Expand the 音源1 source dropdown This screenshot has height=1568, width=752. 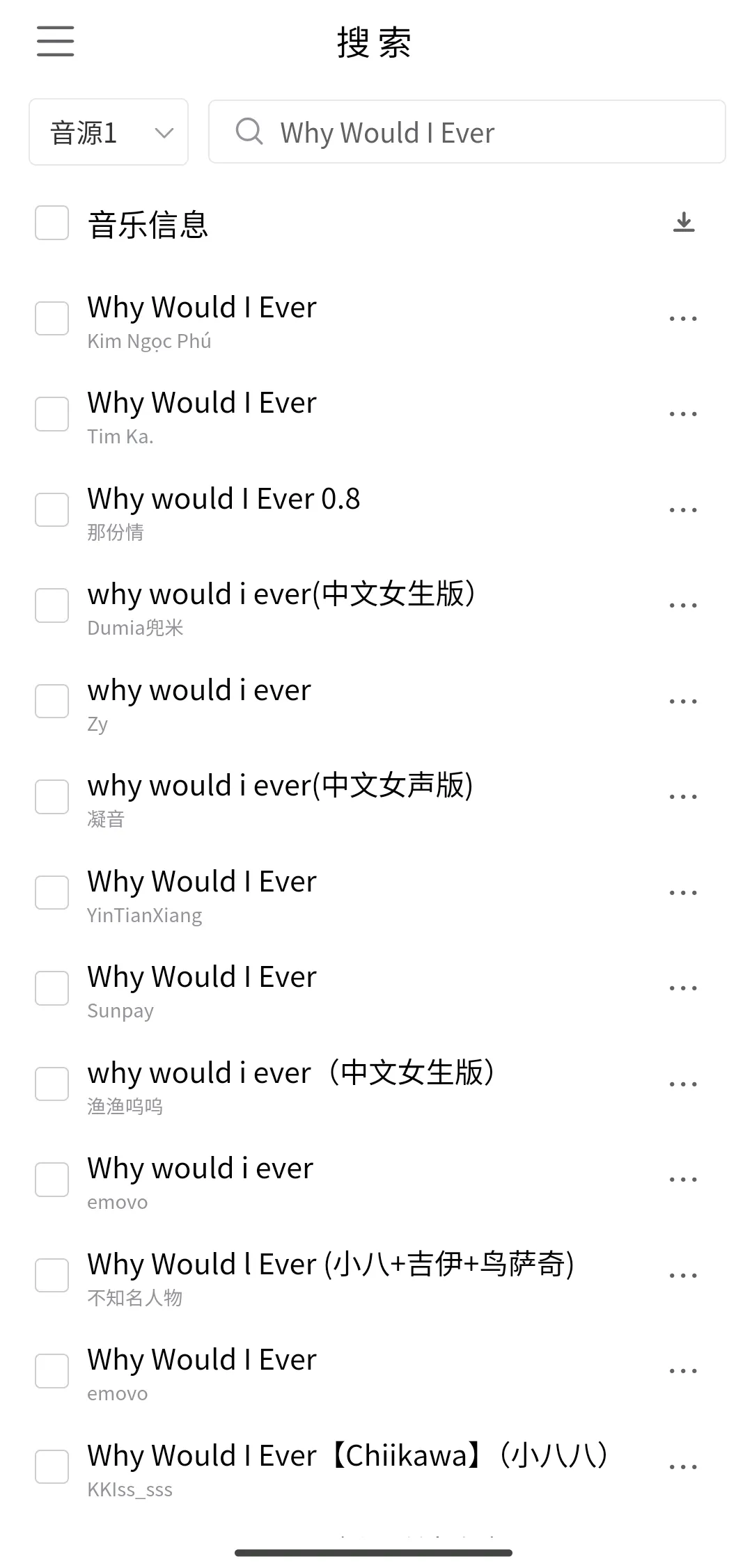[x=109, y=132]
